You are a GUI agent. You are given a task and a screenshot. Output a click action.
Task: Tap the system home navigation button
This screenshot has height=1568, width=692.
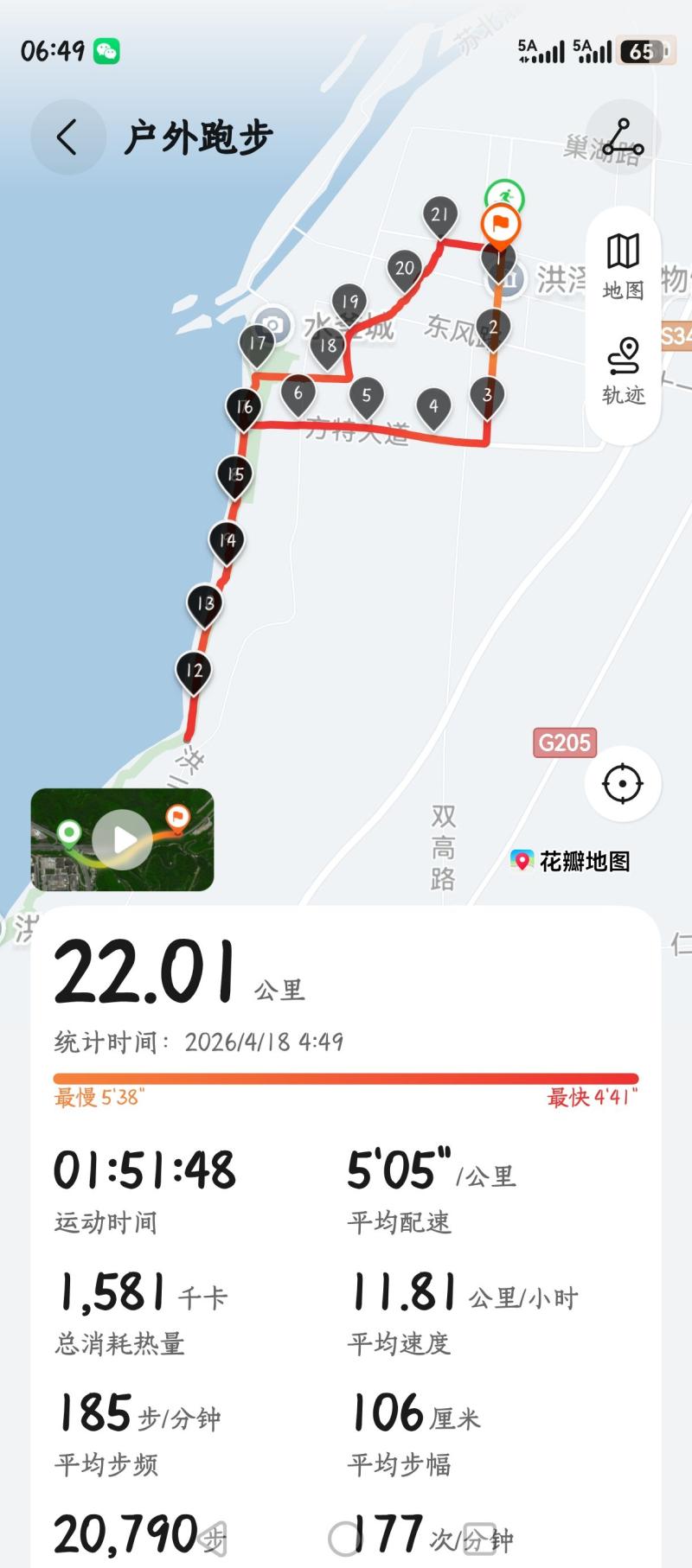[344, 1539]
